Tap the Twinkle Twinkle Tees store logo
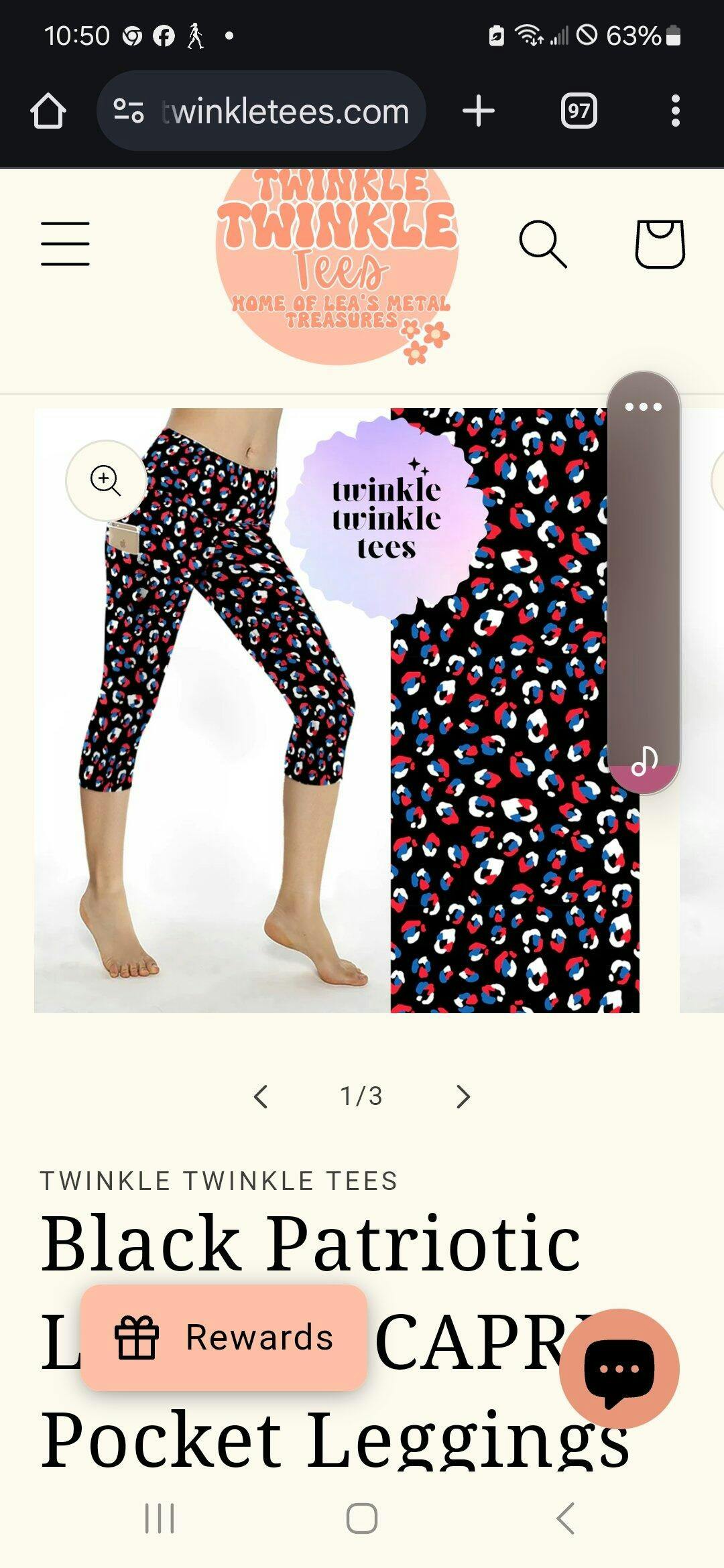724x1568 pixels. (337, 267)
